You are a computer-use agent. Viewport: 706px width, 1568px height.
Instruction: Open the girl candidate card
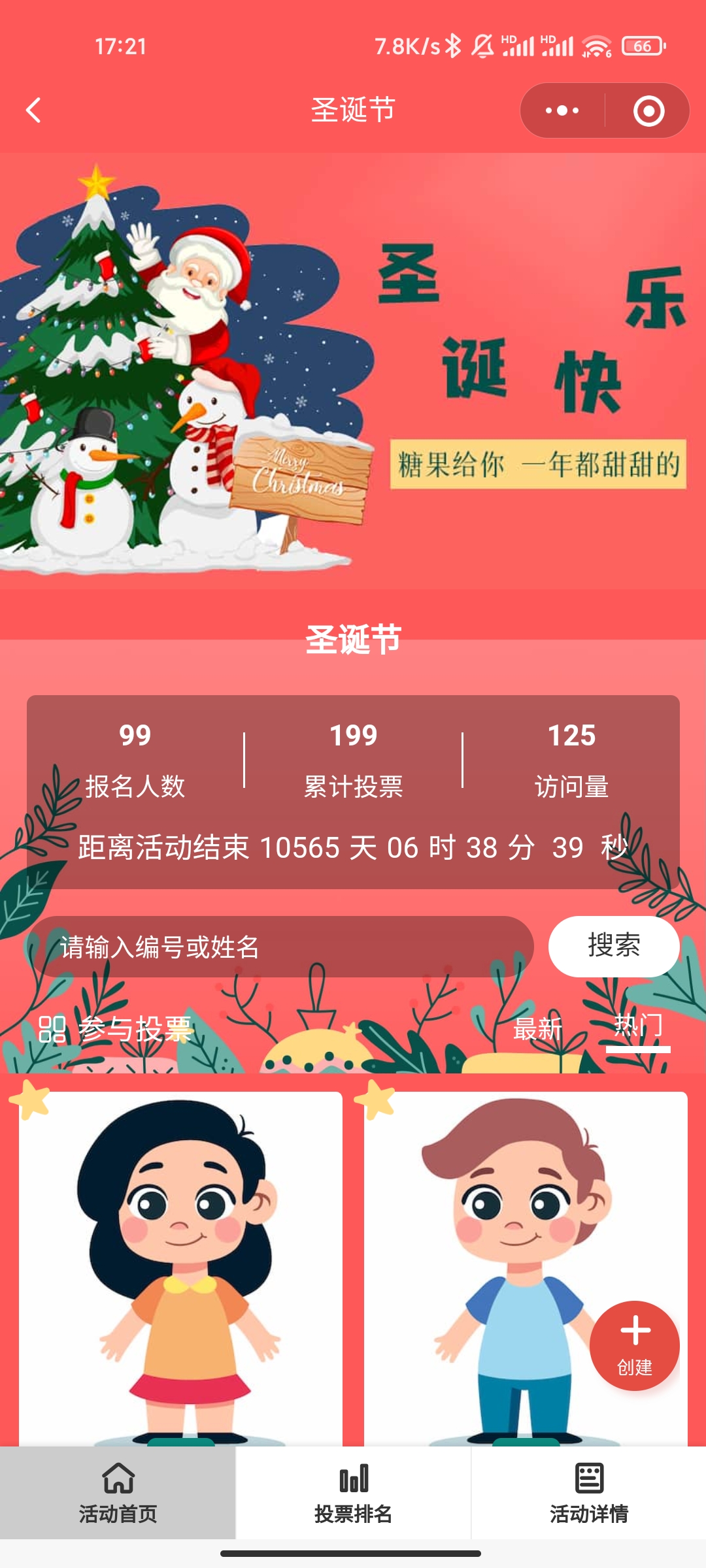(180, 1267)
